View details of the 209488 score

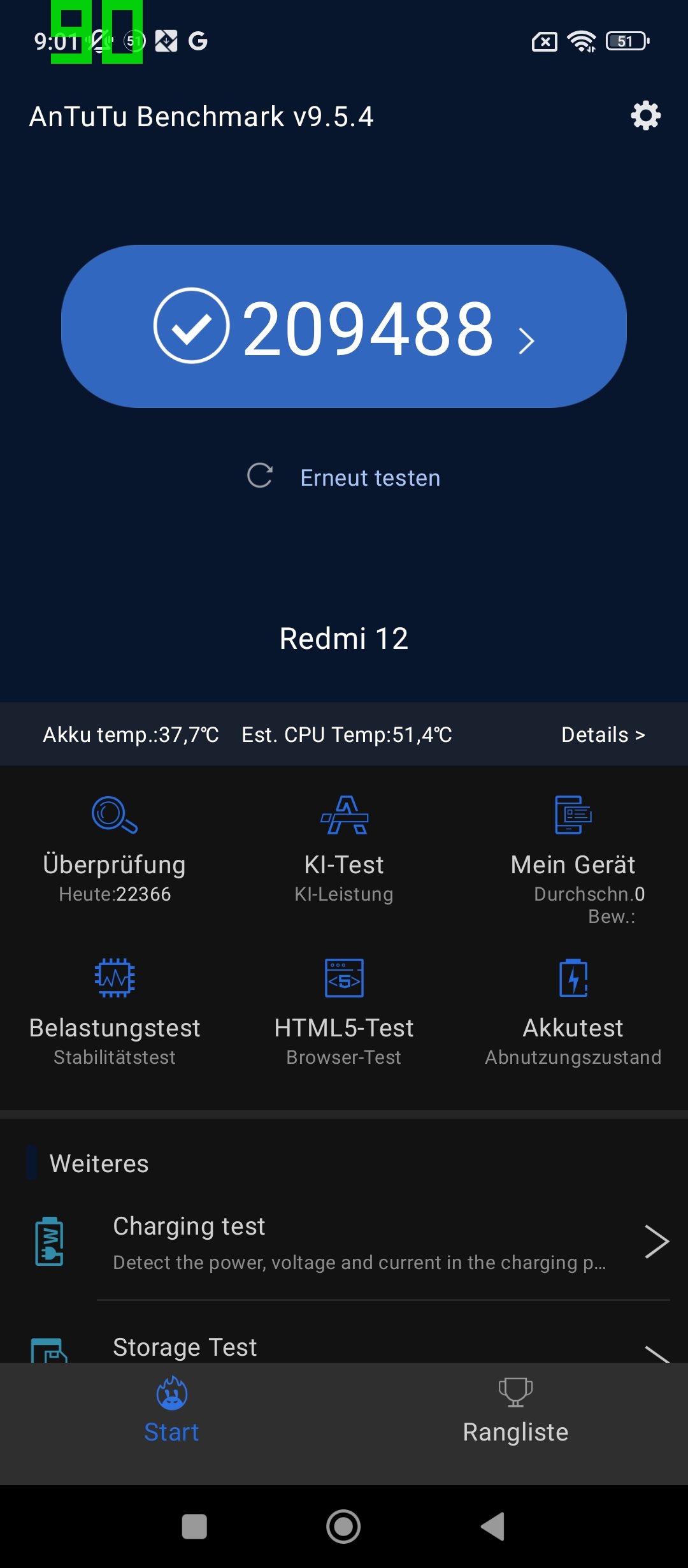(x=344, y=326)
